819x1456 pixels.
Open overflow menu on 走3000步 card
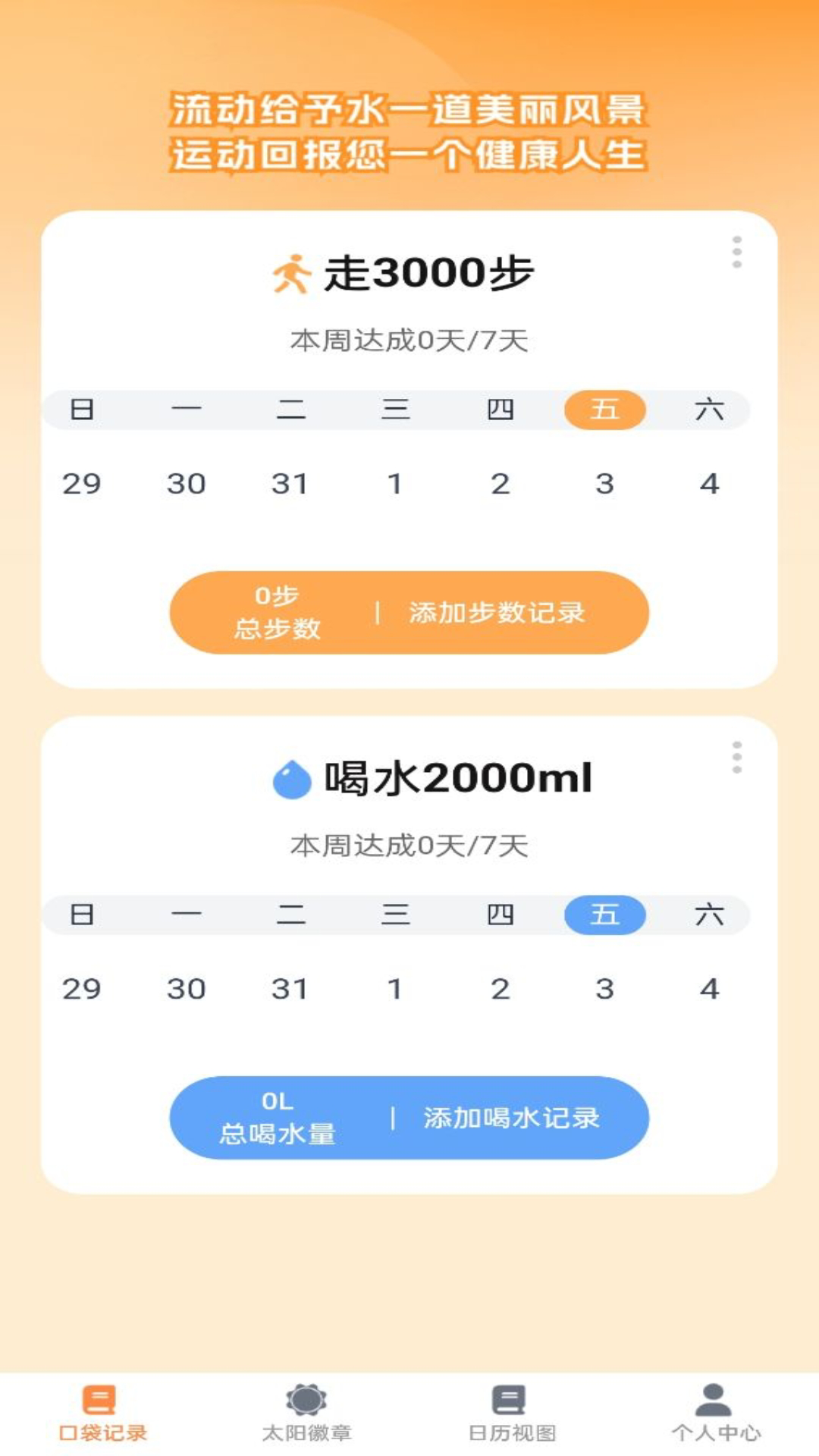[736, 252]
